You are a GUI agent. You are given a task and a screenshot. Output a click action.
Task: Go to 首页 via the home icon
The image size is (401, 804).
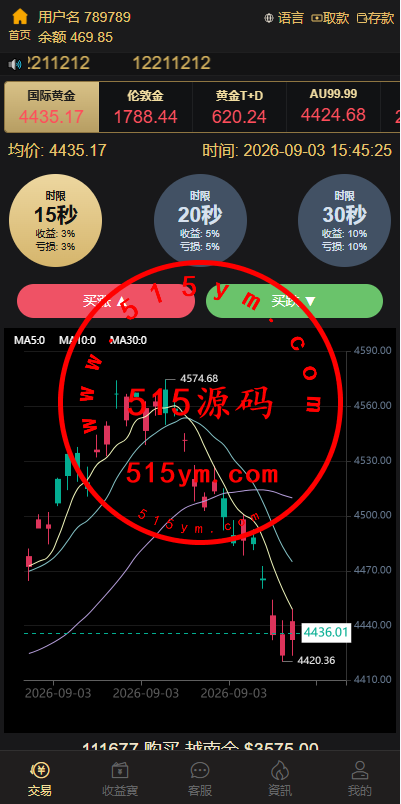19,24
